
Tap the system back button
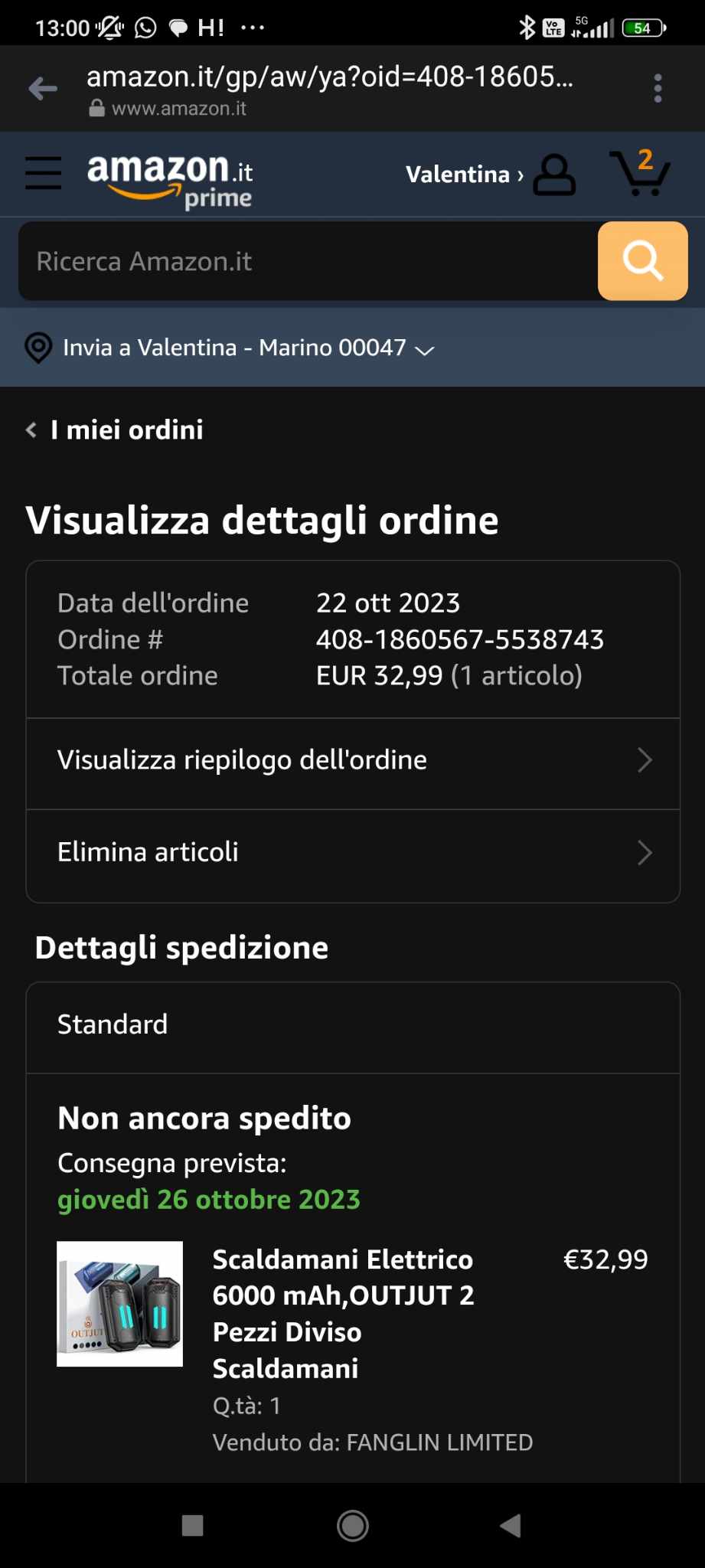[511, 1526]
